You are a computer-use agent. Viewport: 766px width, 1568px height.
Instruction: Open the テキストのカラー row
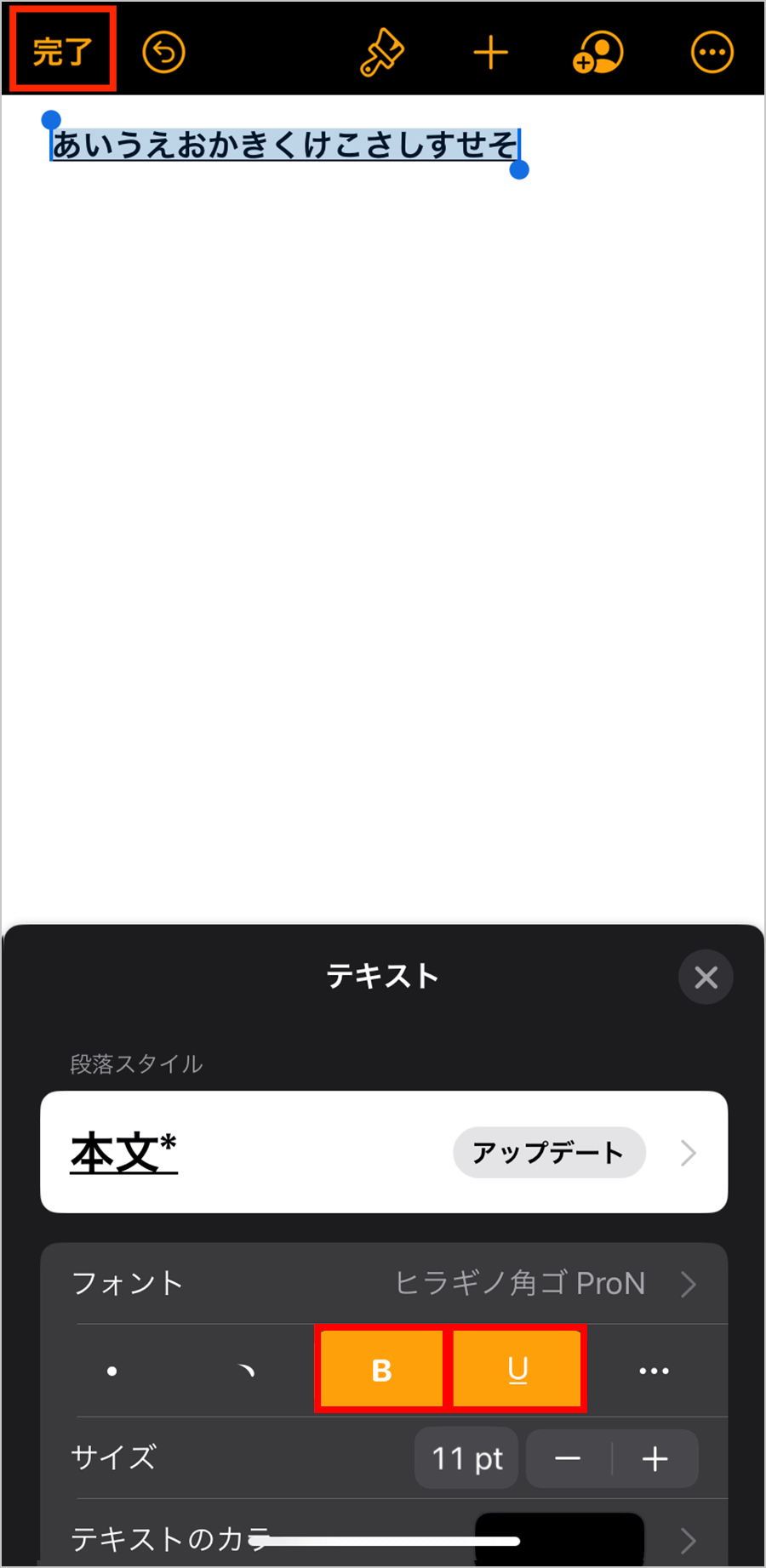[x=384, y=1538]
